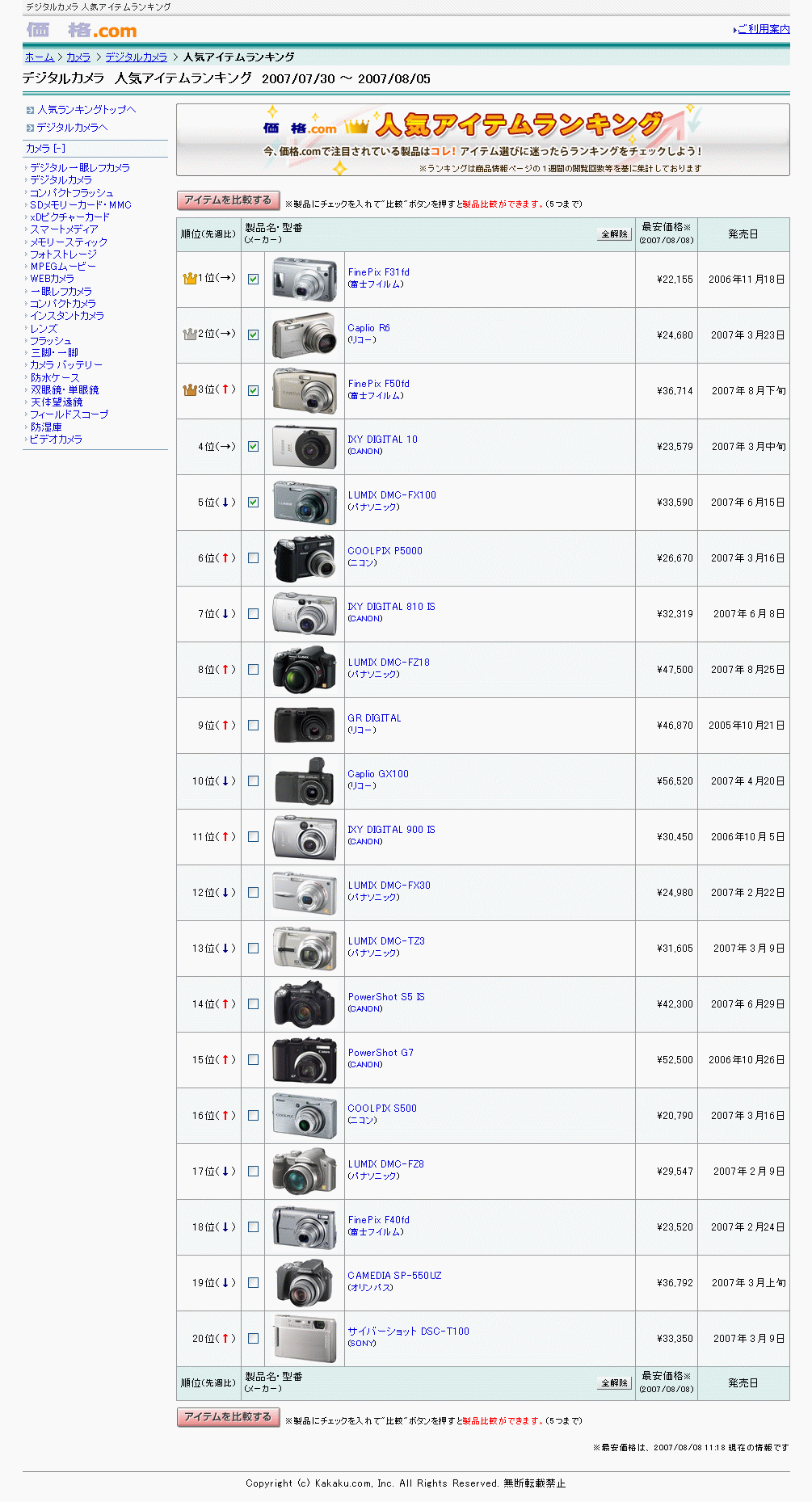Tap the top アイテムを比較する button
Image resolution: width=812 pixels, height=1502 pixels.
tap(228, 200)
